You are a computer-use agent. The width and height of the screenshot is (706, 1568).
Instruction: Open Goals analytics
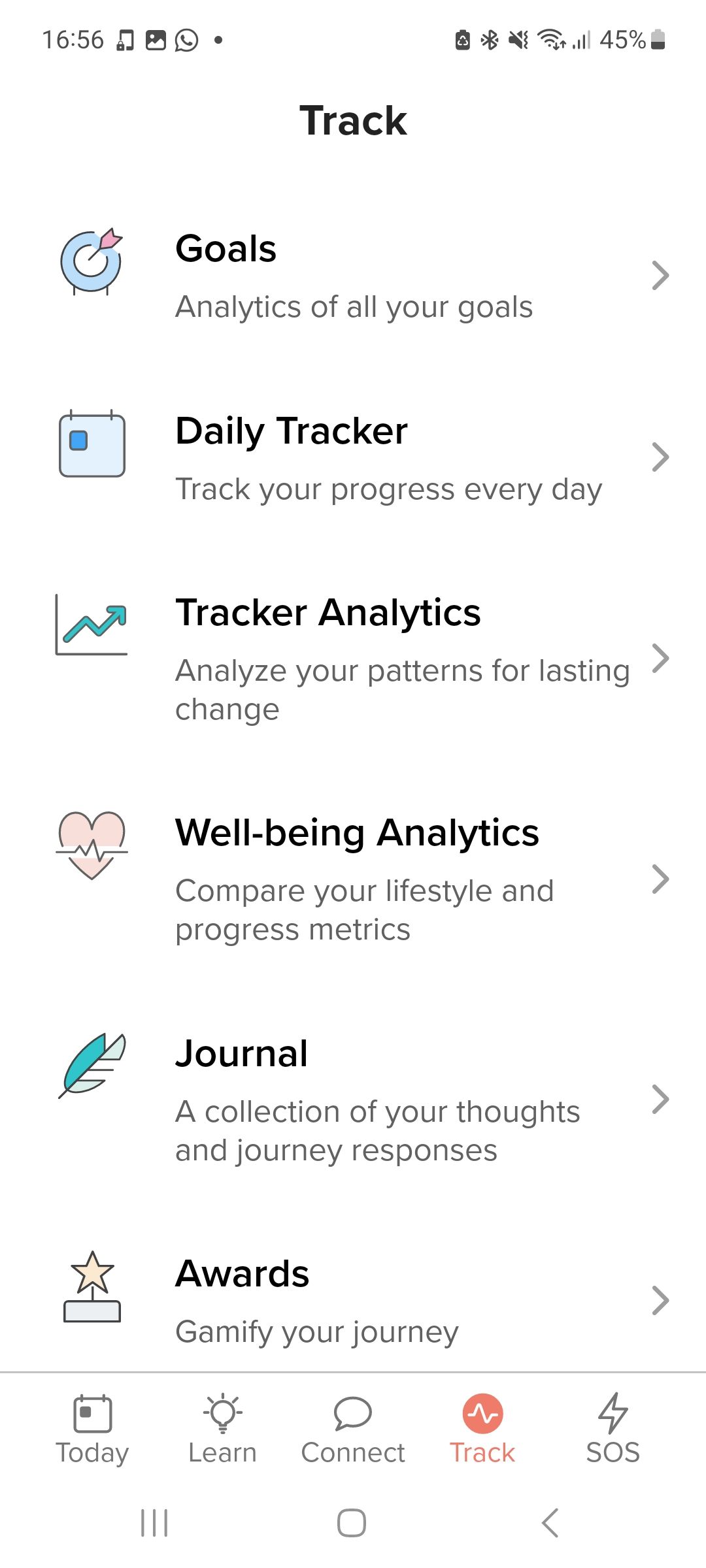click(353, 276)
